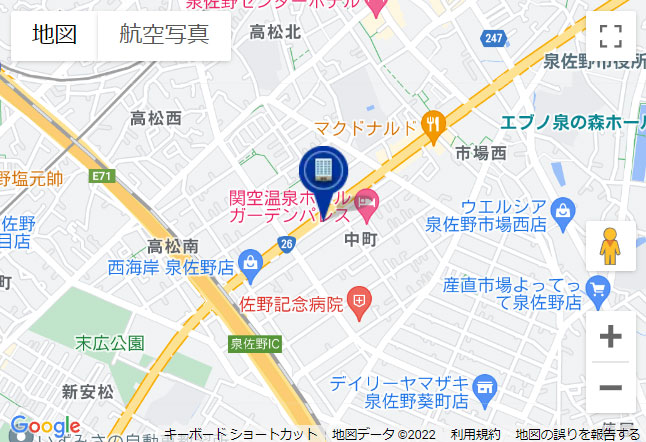Open the マクドナルド restaurant pin
Image resolution: width=646 pixels, height=442 pixels.
pos(432,126)
